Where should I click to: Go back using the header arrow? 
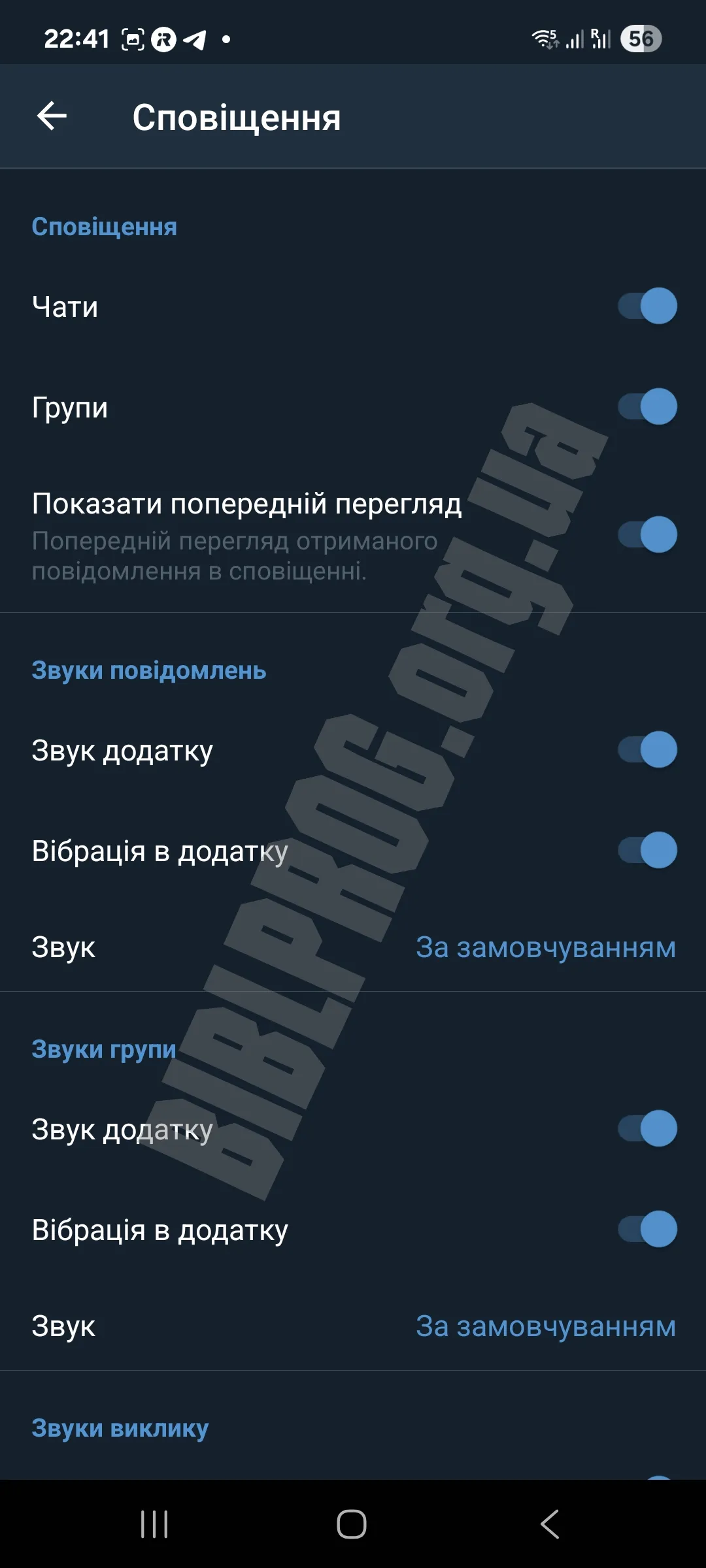point(52,117)
